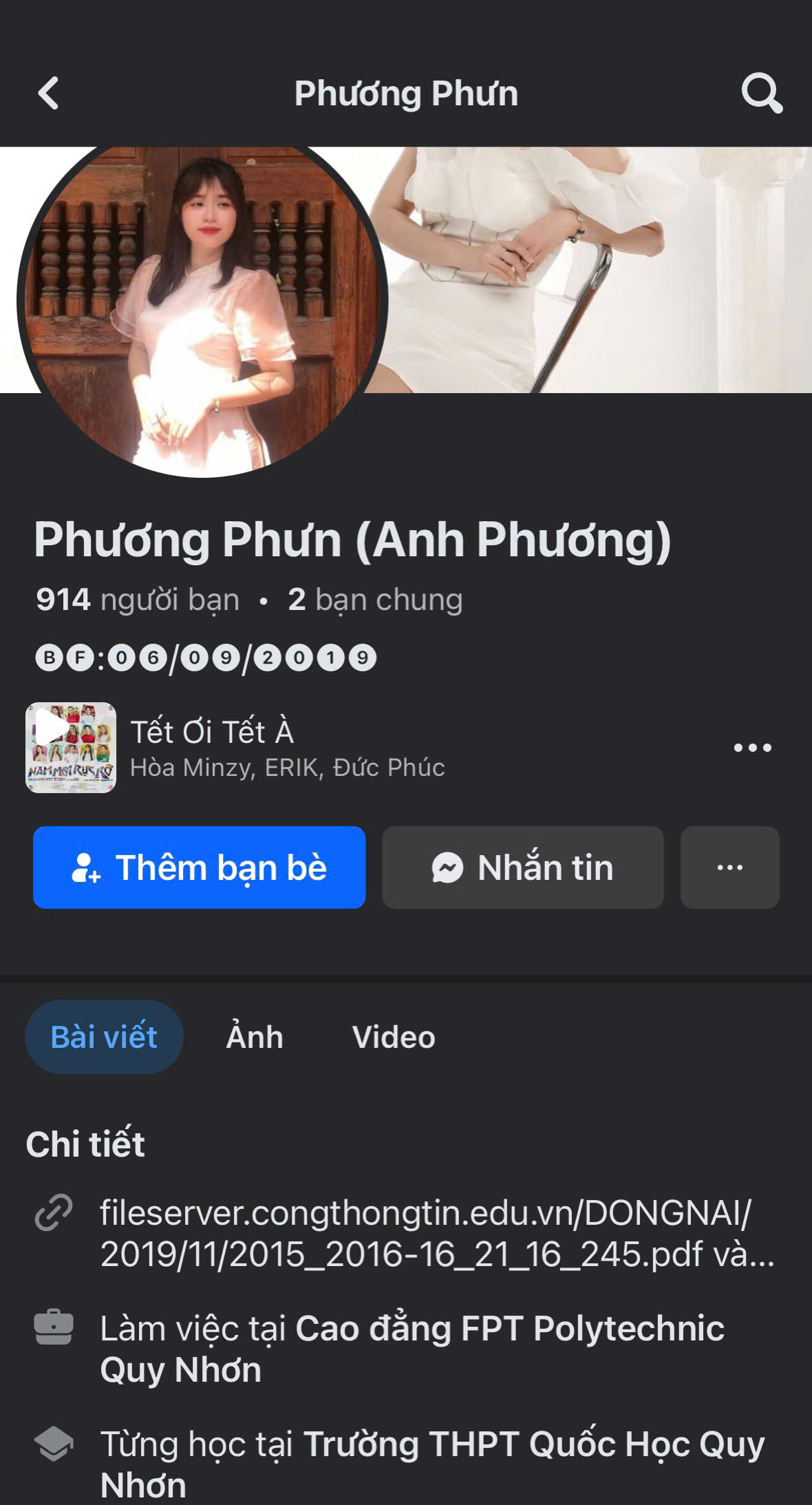Switch to the Video tab
This screenshot has height=1505, width=812.
(394, 1037)
